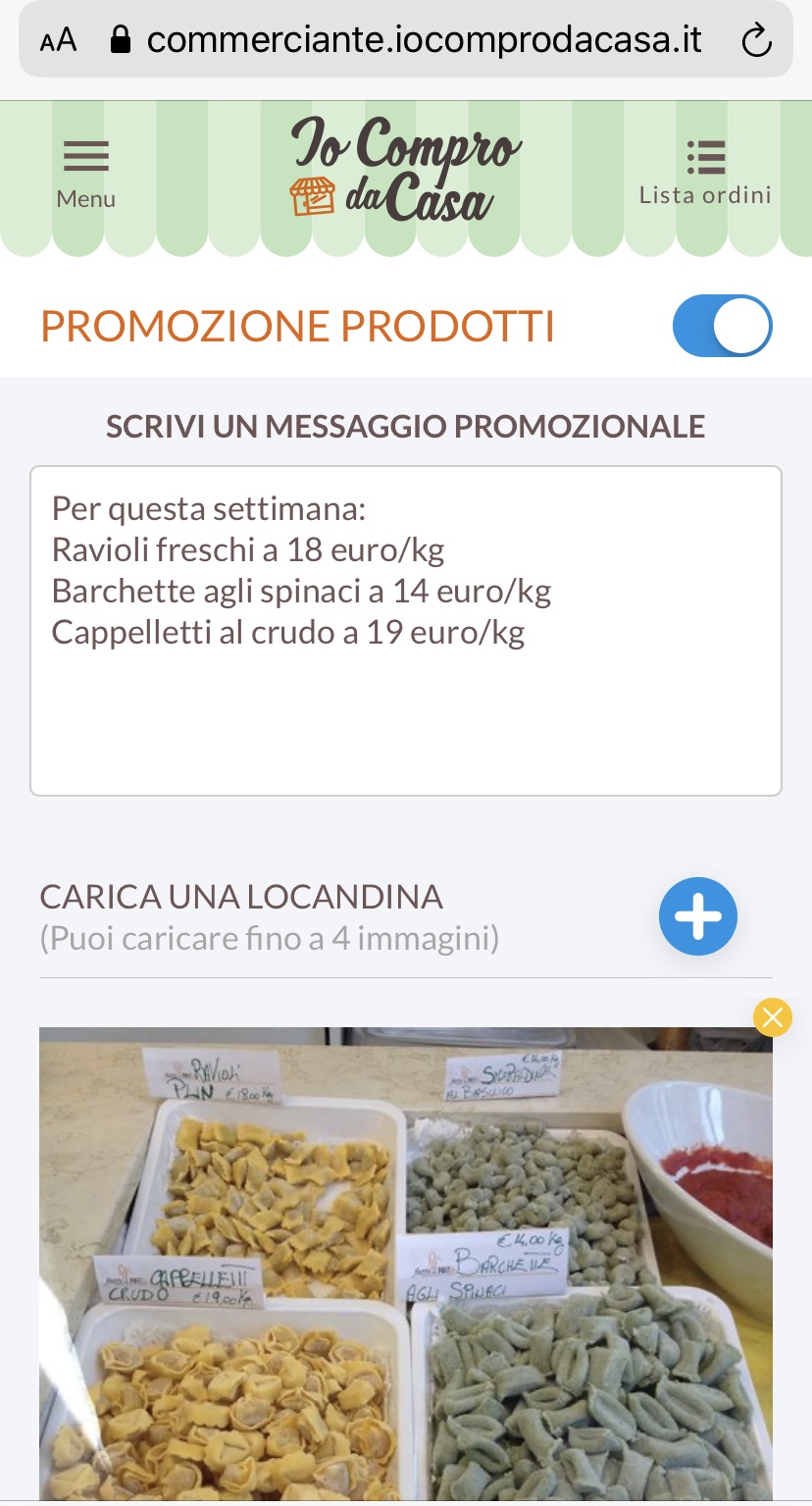Add a new locandina image

pyautogui.click(x=697, y=916)
